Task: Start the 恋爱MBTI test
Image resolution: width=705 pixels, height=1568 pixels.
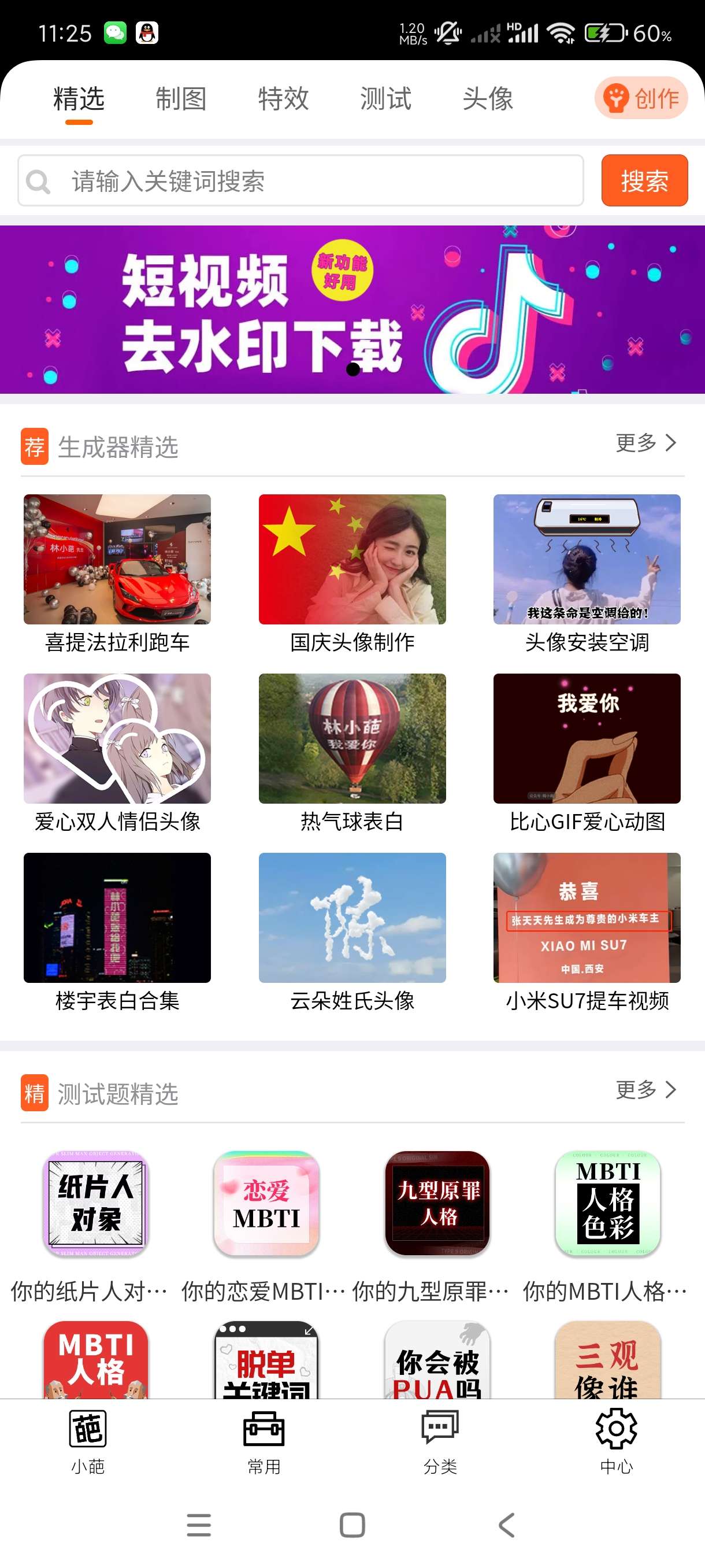Action: (266, 1203)
